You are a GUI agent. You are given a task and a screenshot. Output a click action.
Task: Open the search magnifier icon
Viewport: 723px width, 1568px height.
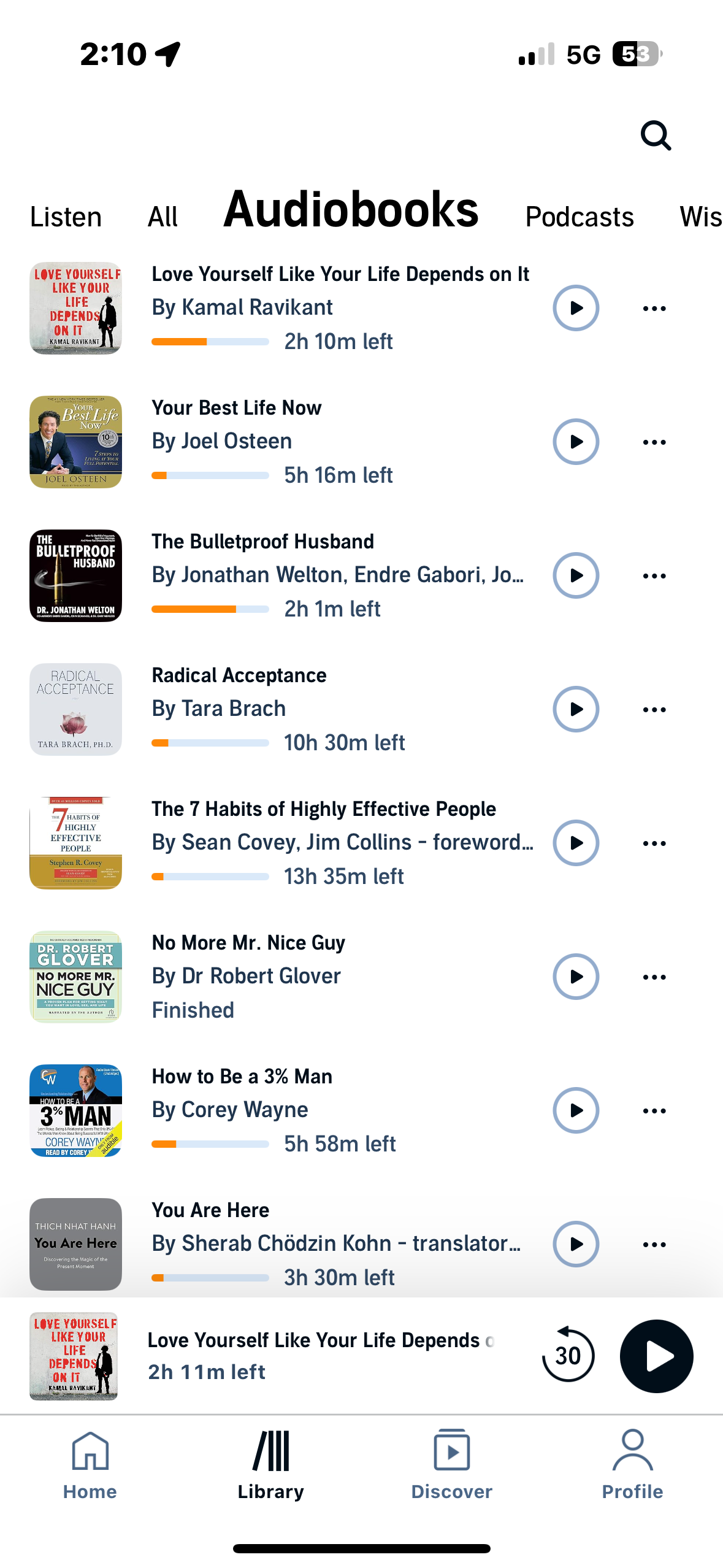[x=655, y=136]
